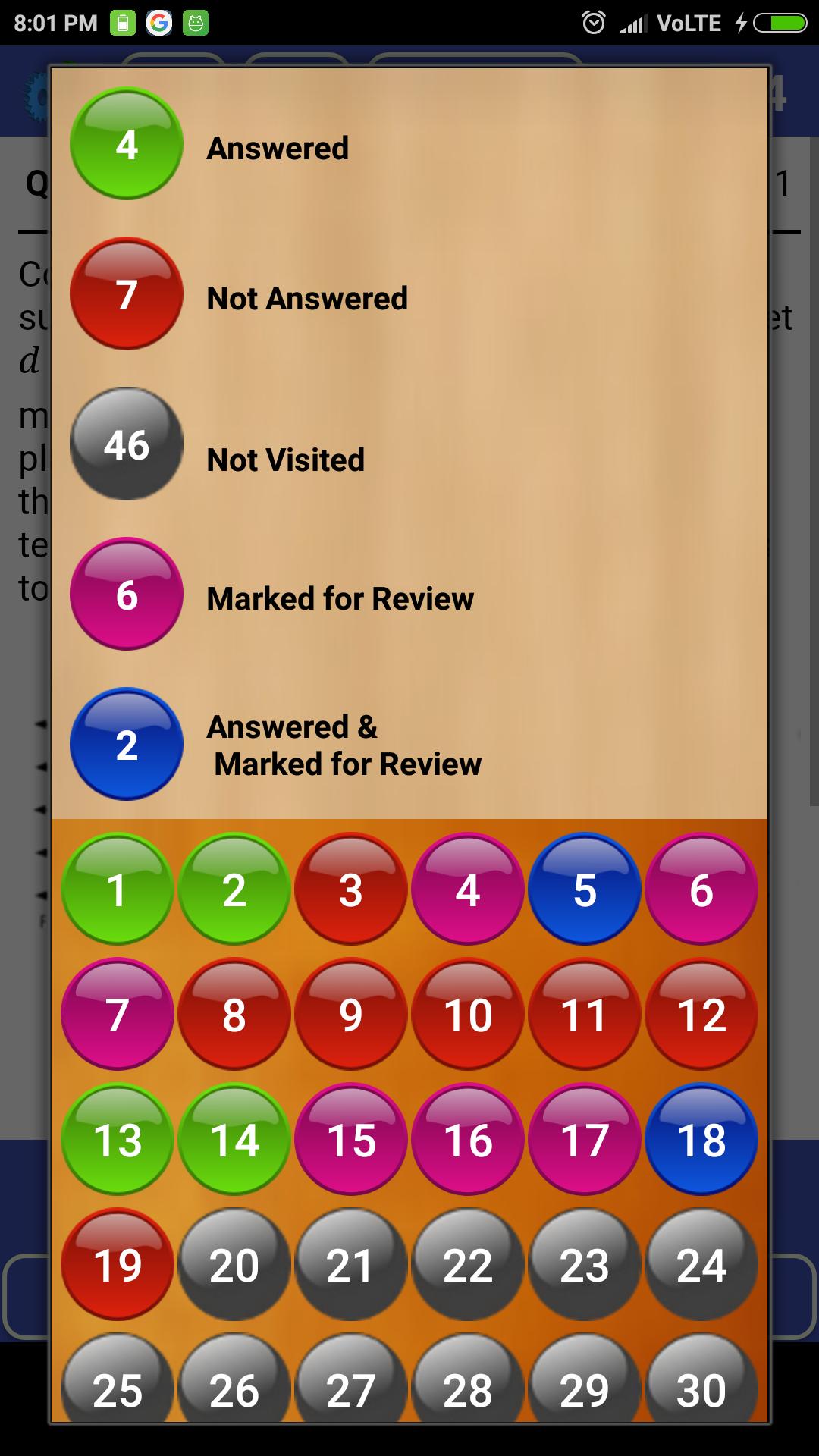Navigate to question 6
This screenshot has width=819, height=1456.
pos(701,889)
